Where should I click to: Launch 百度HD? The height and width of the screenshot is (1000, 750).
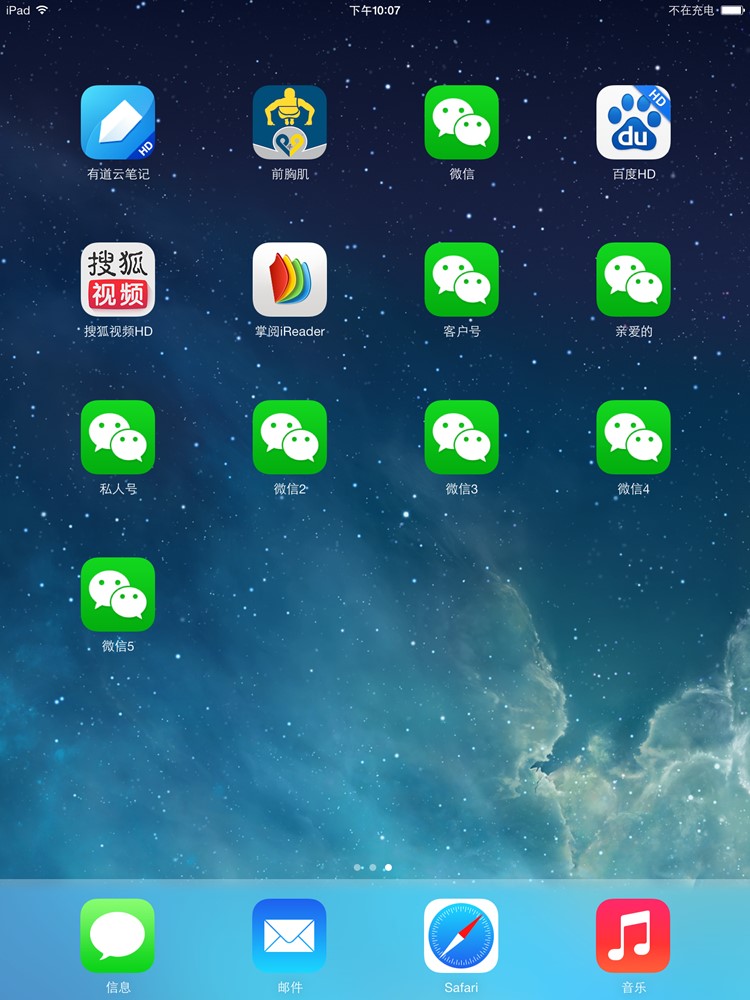click(633, 122)
